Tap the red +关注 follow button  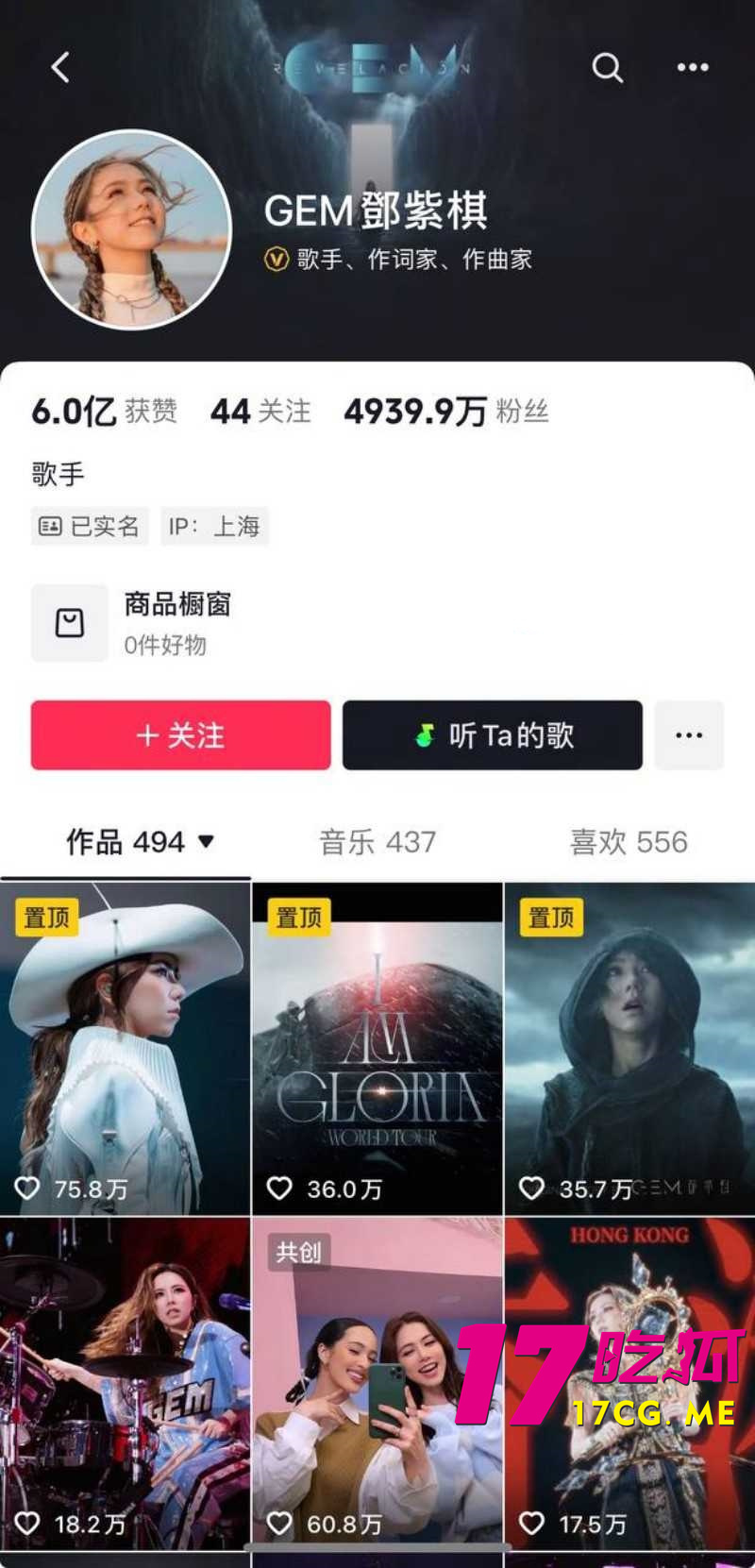pyautogui.click(x=179, y=736)
